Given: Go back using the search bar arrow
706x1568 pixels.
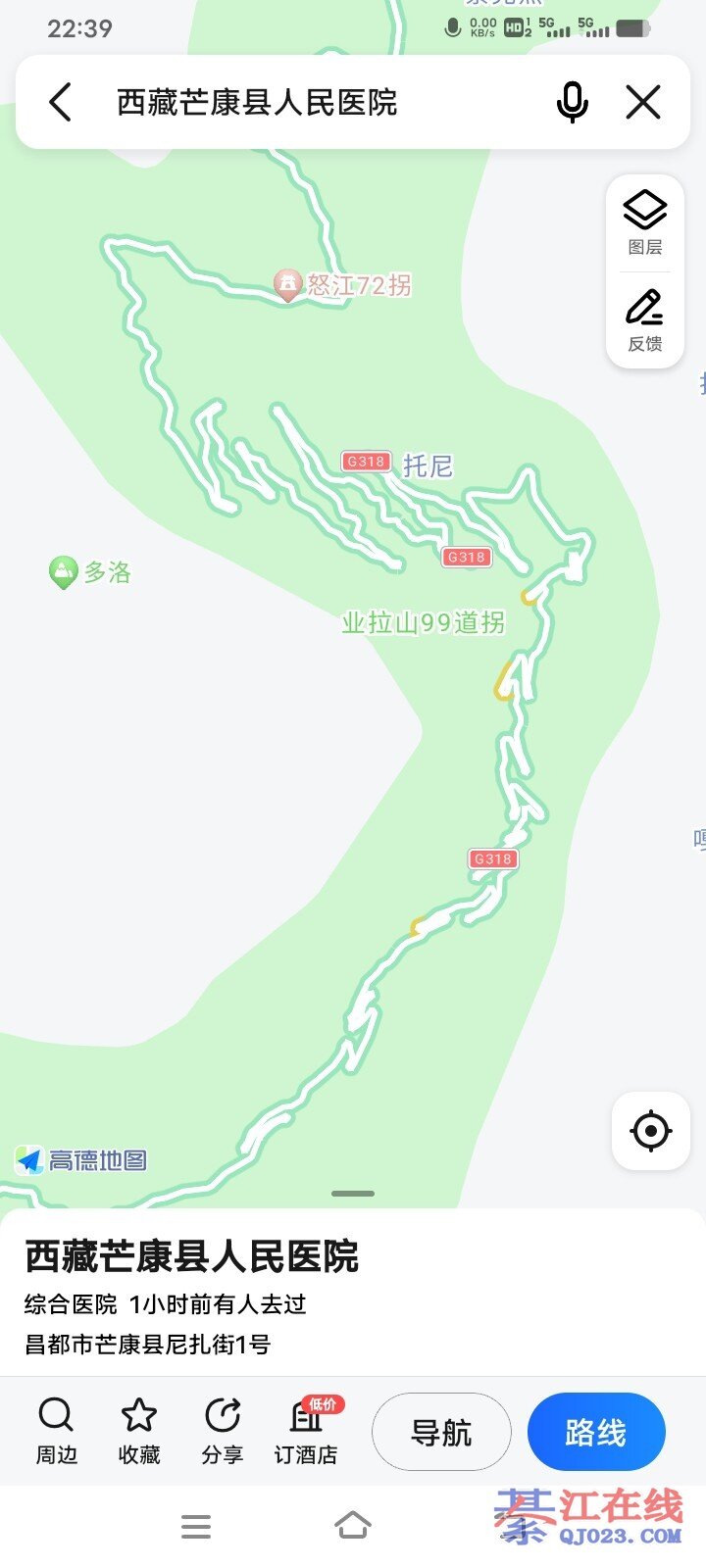Looking at the screenshot, I should [61, 102].
